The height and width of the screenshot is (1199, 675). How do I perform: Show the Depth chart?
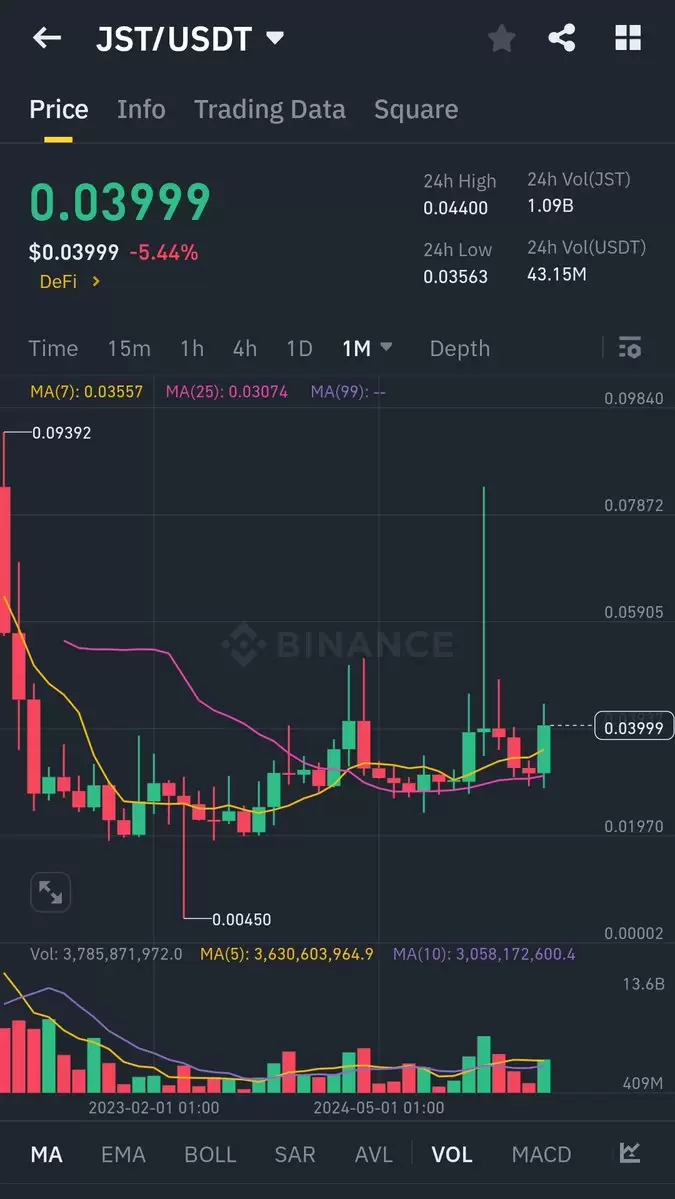(459, 349)
